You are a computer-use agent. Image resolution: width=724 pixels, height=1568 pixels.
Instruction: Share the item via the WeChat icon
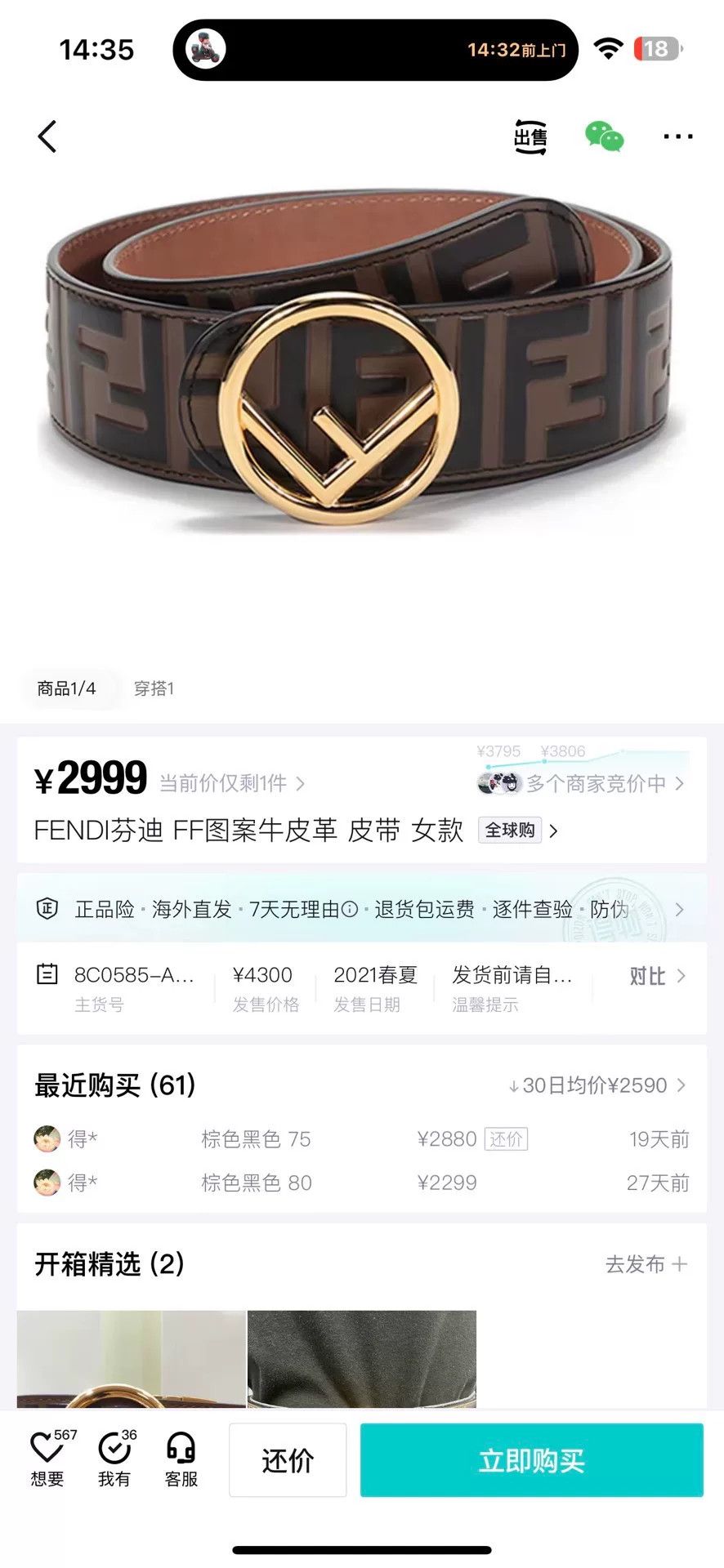point(605,136)
